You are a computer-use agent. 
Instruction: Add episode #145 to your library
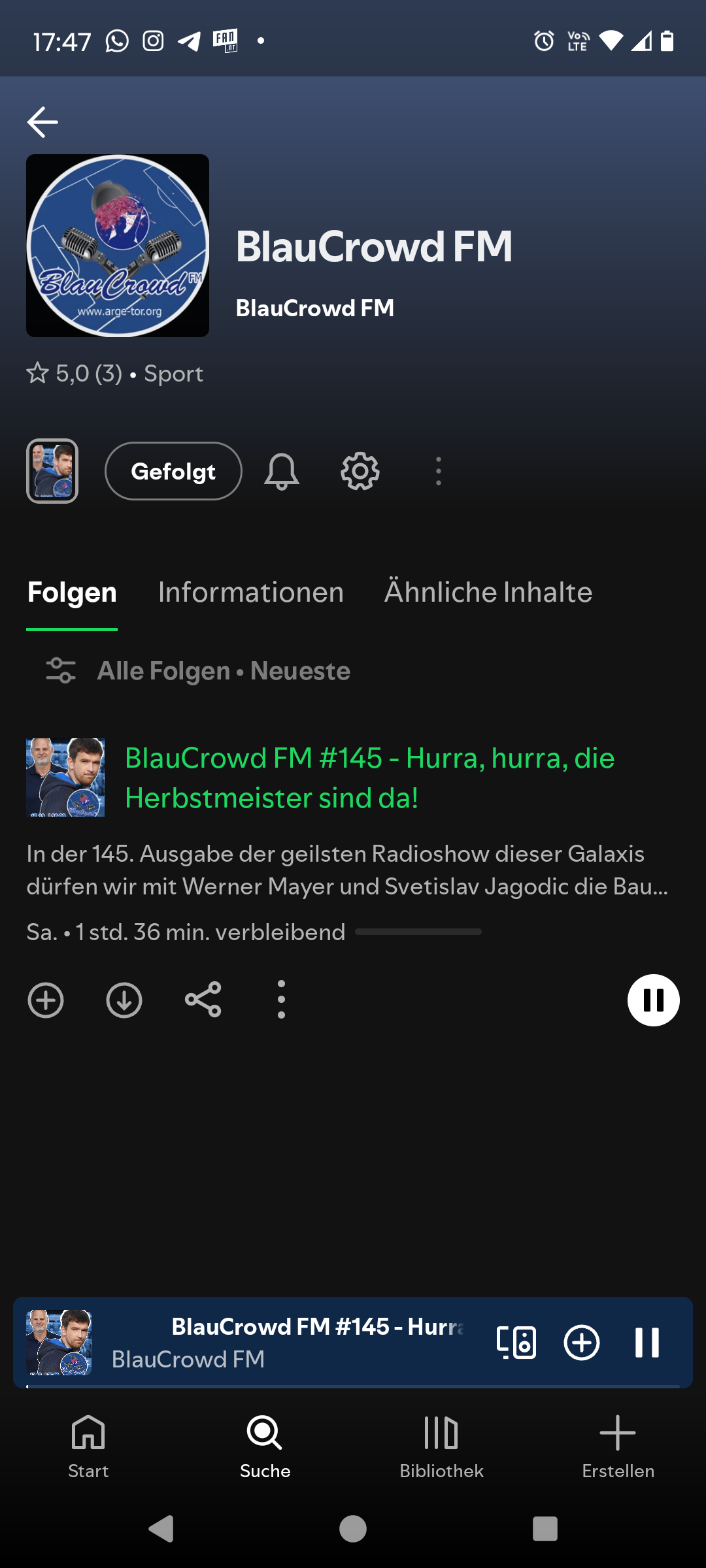click(x=46, y=1000)
